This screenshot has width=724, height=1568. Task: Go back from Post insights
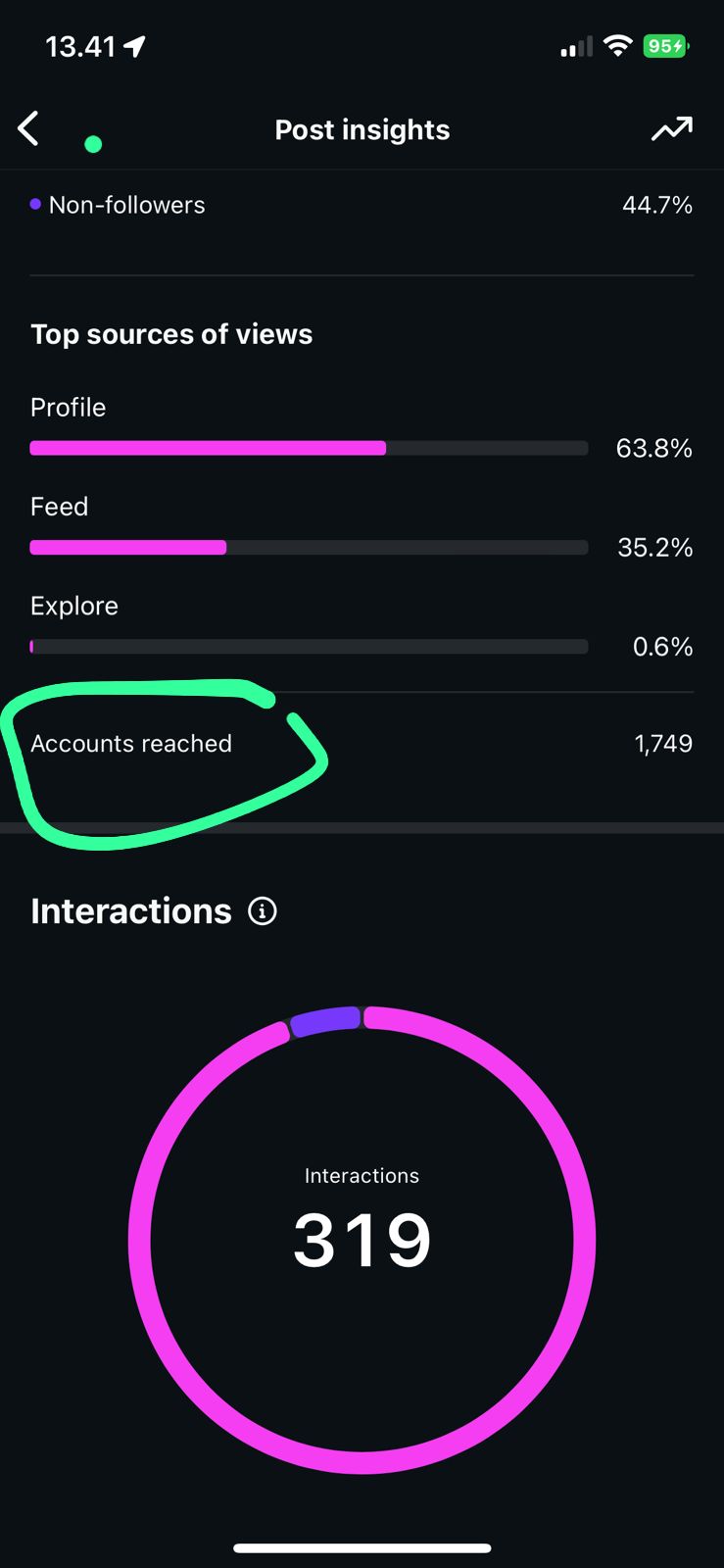(29, 128)
